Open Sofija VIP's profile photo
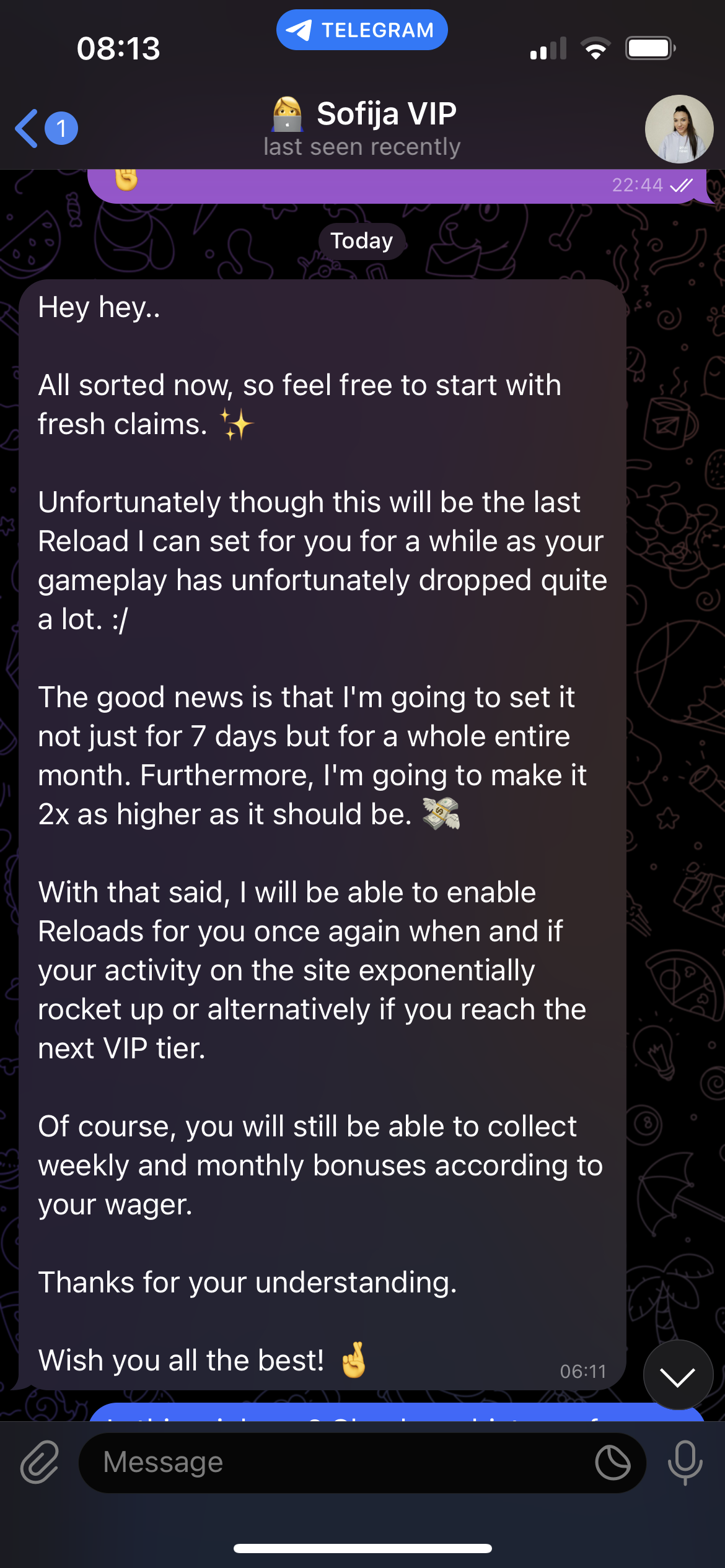The height and width of the screenshot is (1568, 725). [679, 129]
